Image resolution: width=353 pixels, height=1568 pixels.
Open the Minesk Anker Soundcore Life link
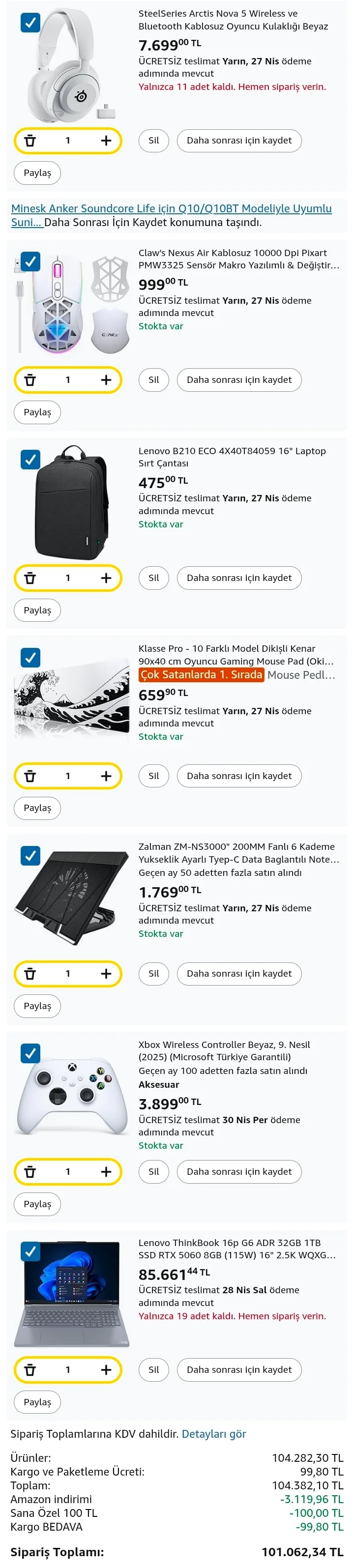pos(171,209)
